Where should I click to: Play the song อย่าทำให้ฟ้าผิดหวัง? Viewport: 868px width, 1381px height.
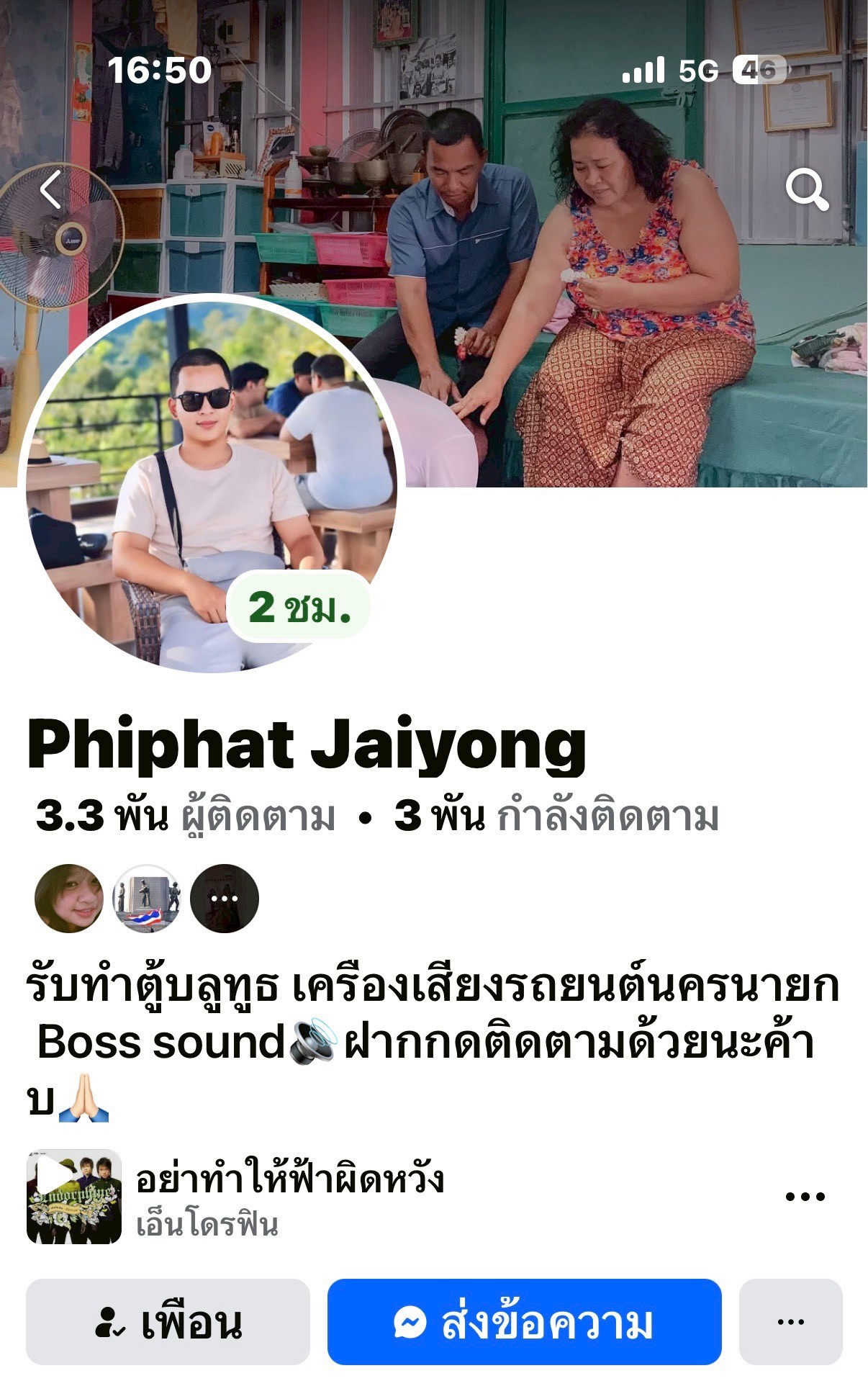pyautogui.click(x=73, y=1196)
